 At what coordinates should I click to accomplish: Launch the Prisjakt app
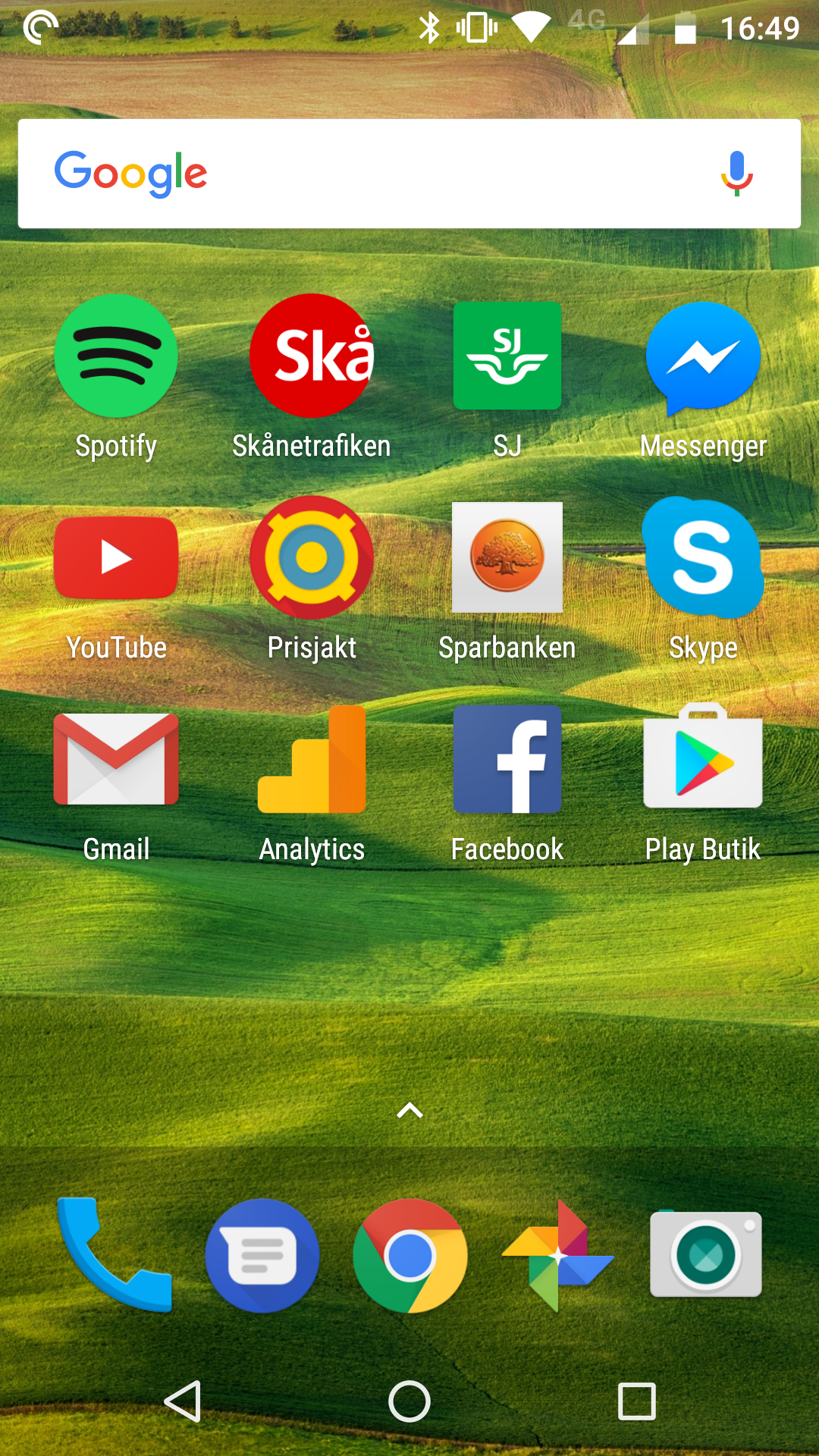point(312,557)
